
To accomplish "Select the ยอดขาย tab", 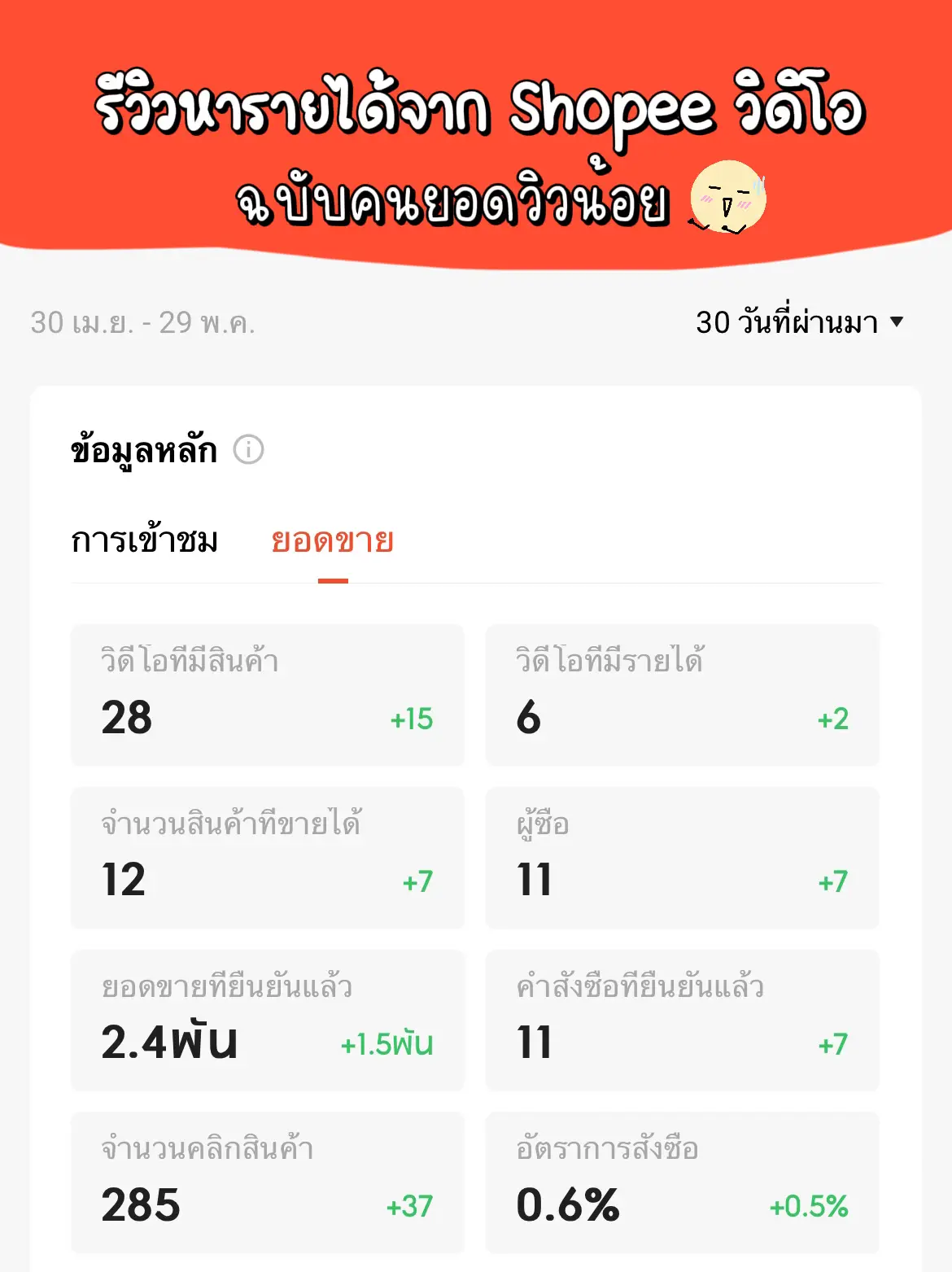I will [332, 541].
